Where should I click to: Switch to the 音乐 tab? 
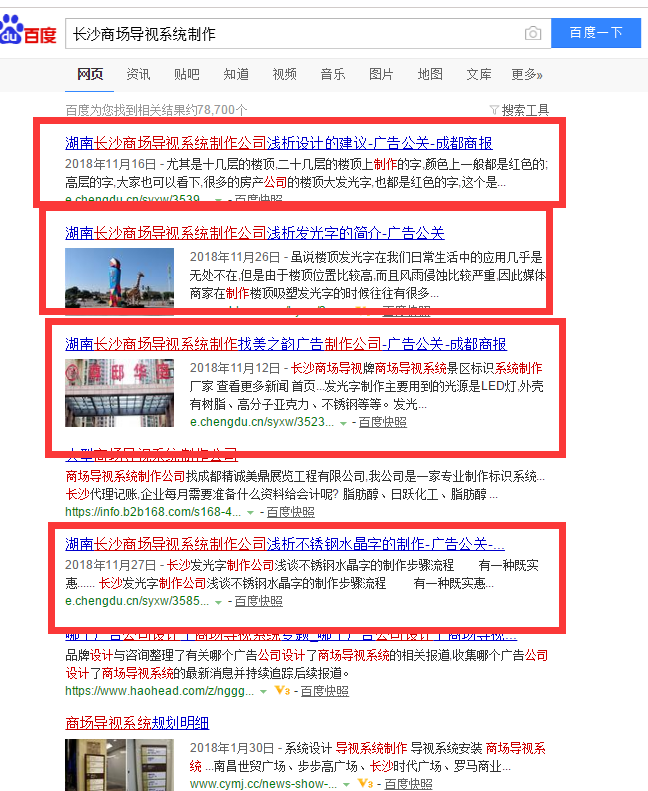(x=332, y=75)
